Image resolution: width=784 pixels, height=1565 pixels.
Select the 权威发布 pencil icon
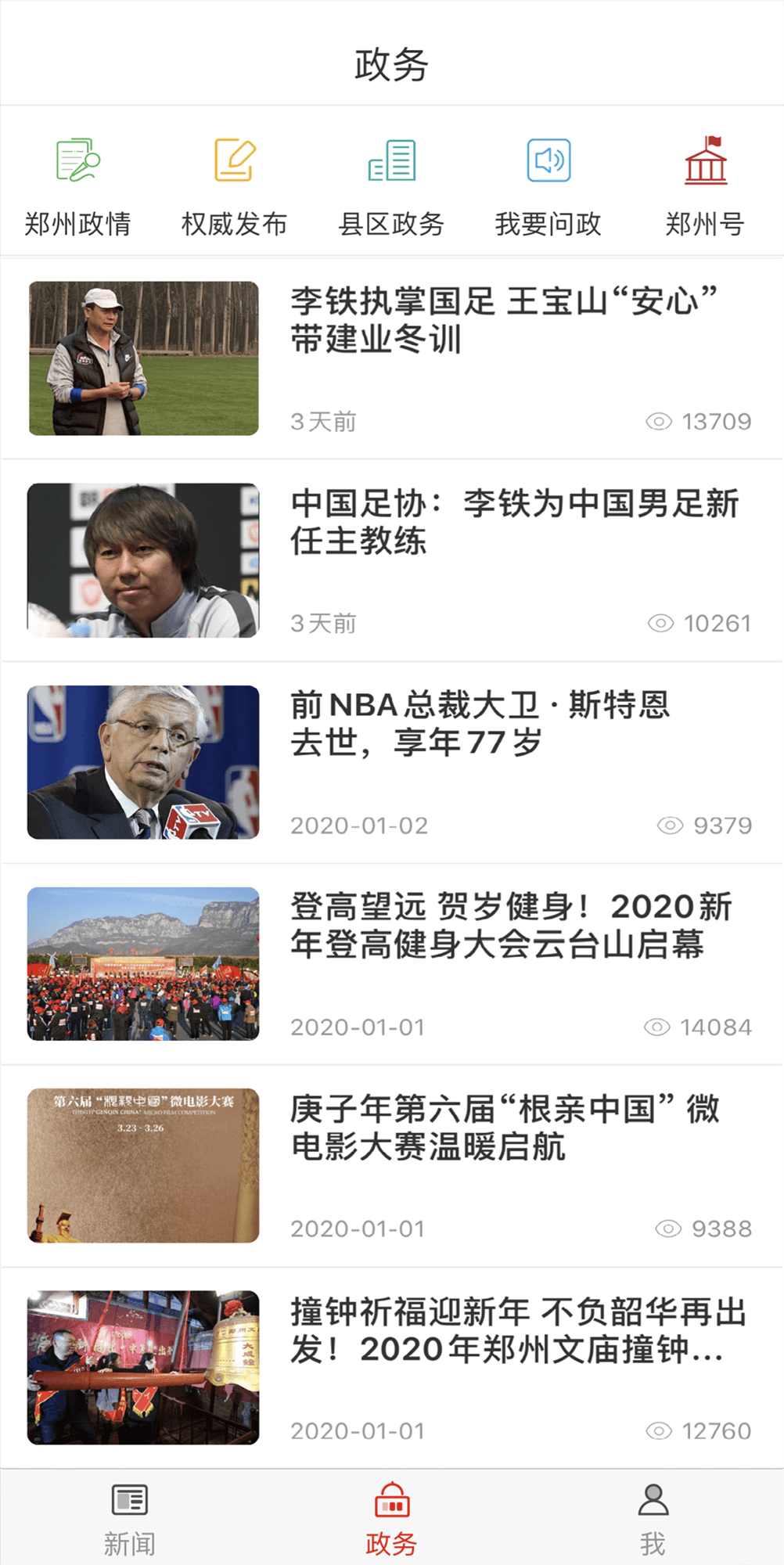pyautogui.click(x=234, y=160)
